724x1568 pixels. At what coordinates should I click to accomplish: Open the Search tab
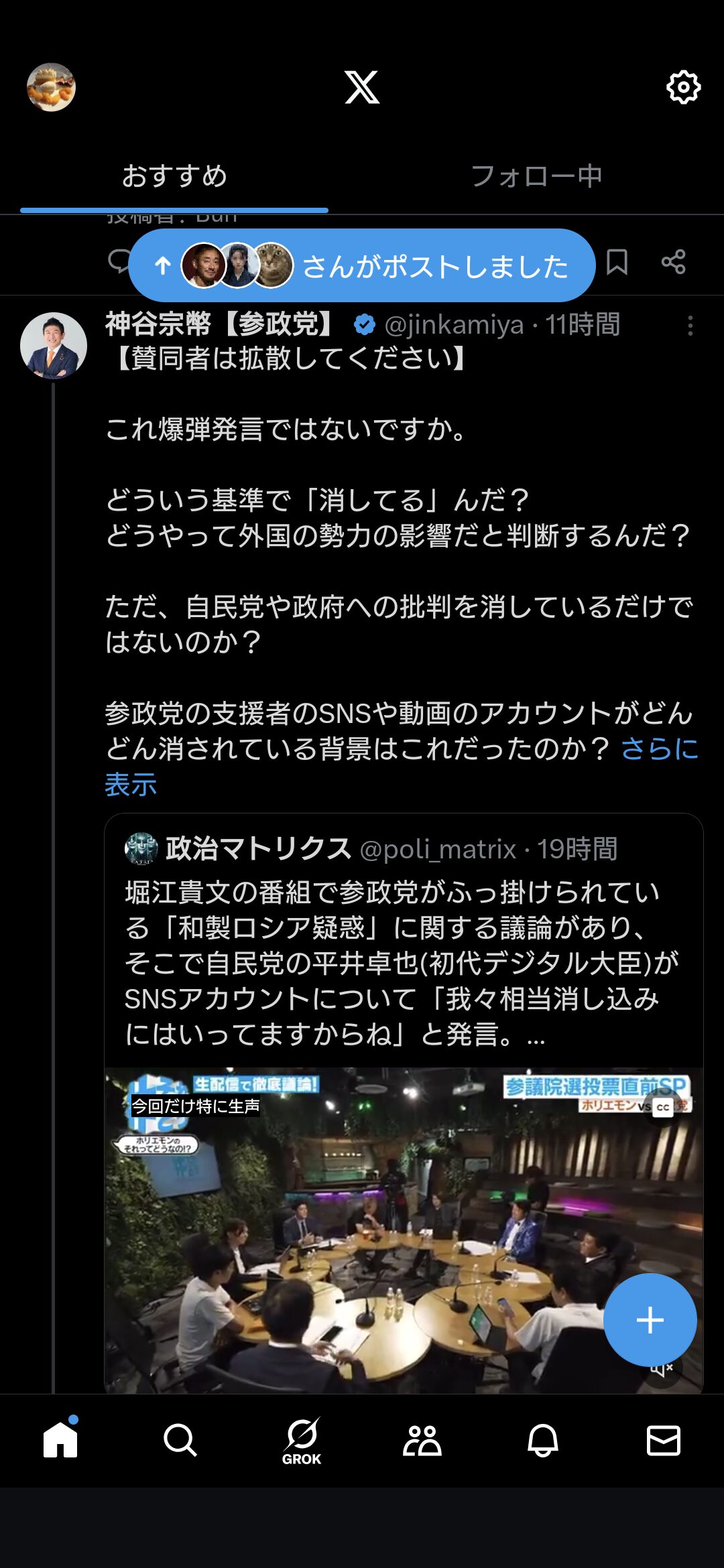pos(180,1440)
